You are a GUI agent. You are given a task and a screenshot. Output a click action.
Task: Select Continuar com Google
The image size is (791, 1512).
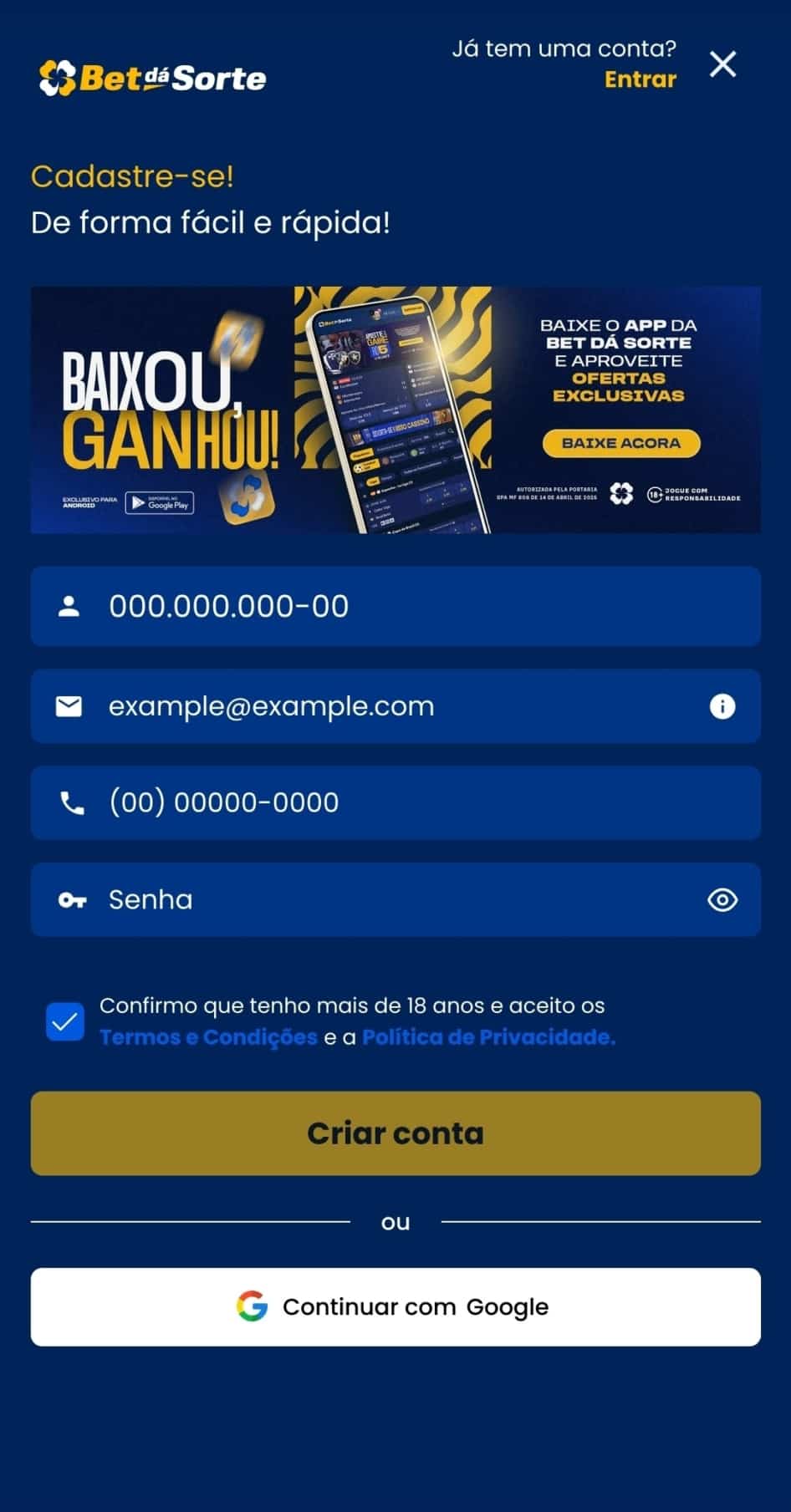[395, 1306]
